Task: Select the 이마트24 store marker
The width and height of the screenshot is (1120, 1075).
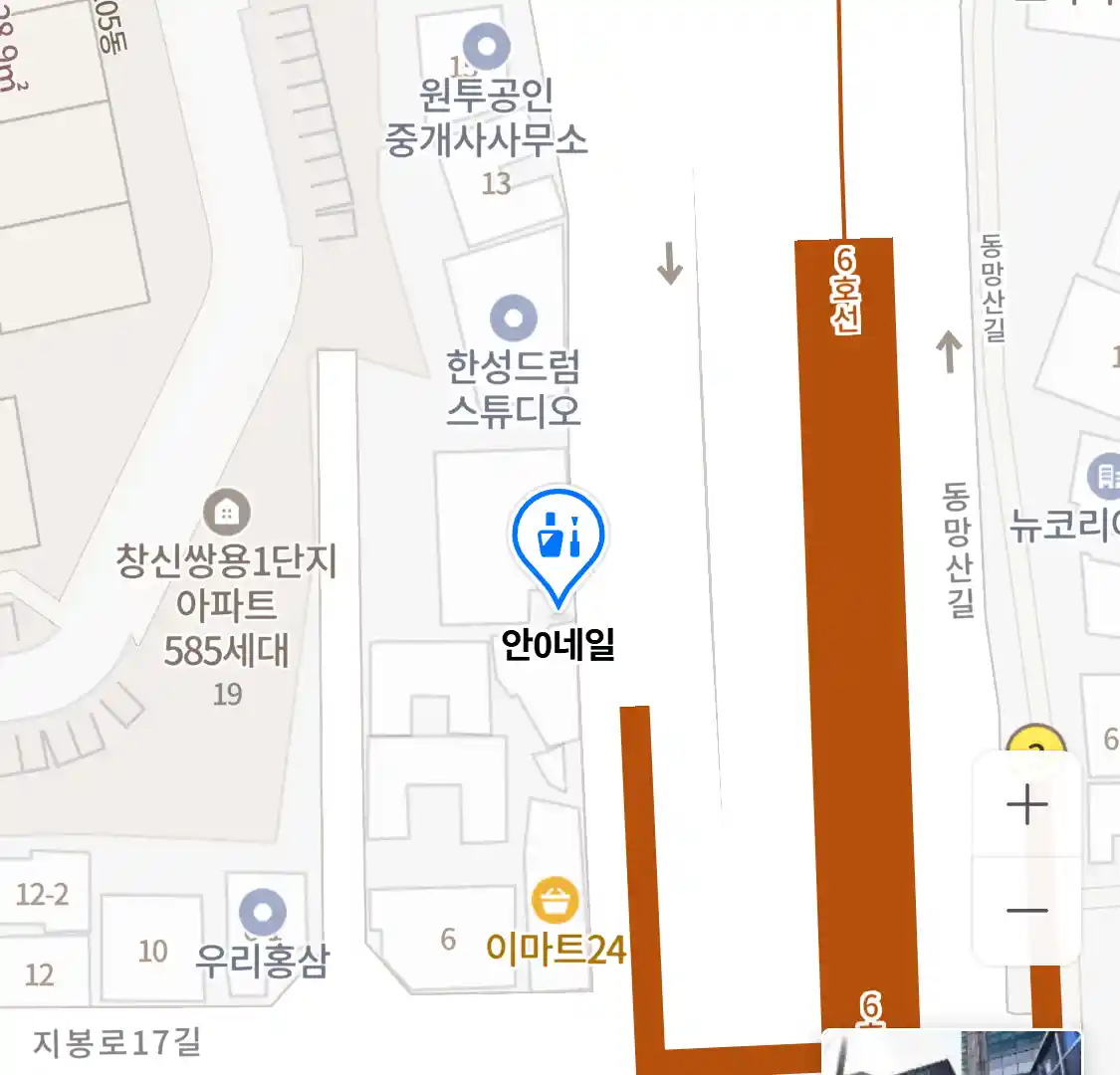Action: [x=555, y=901]
